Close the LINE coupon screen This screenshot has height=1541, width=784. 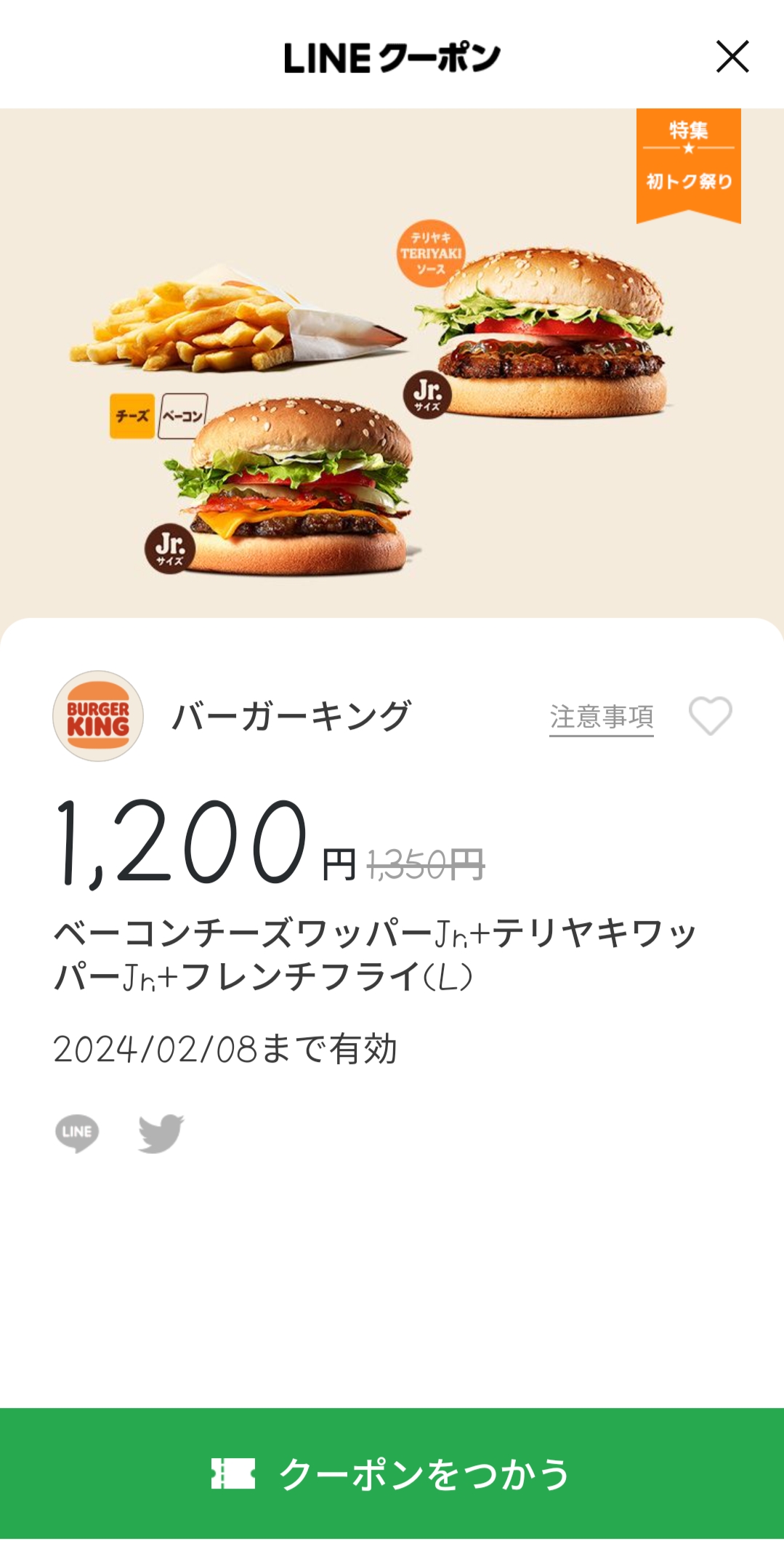(x=732, y=57)
